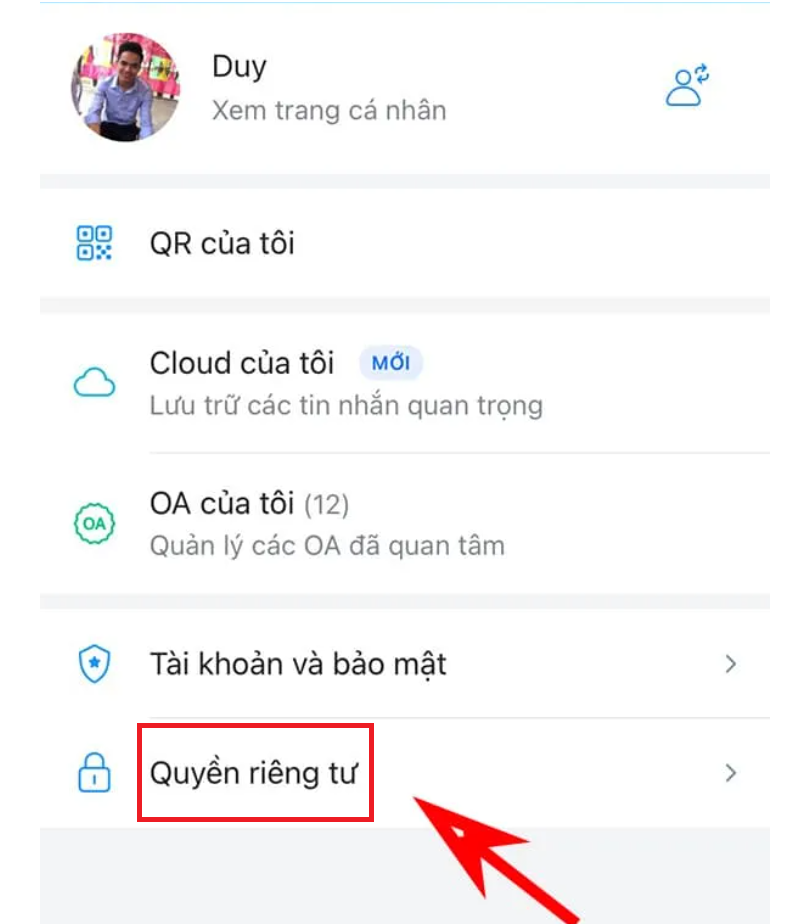This screenshot has height=924, width=800.
Task: Open OA của tôi list
Action: coord(326,523)
